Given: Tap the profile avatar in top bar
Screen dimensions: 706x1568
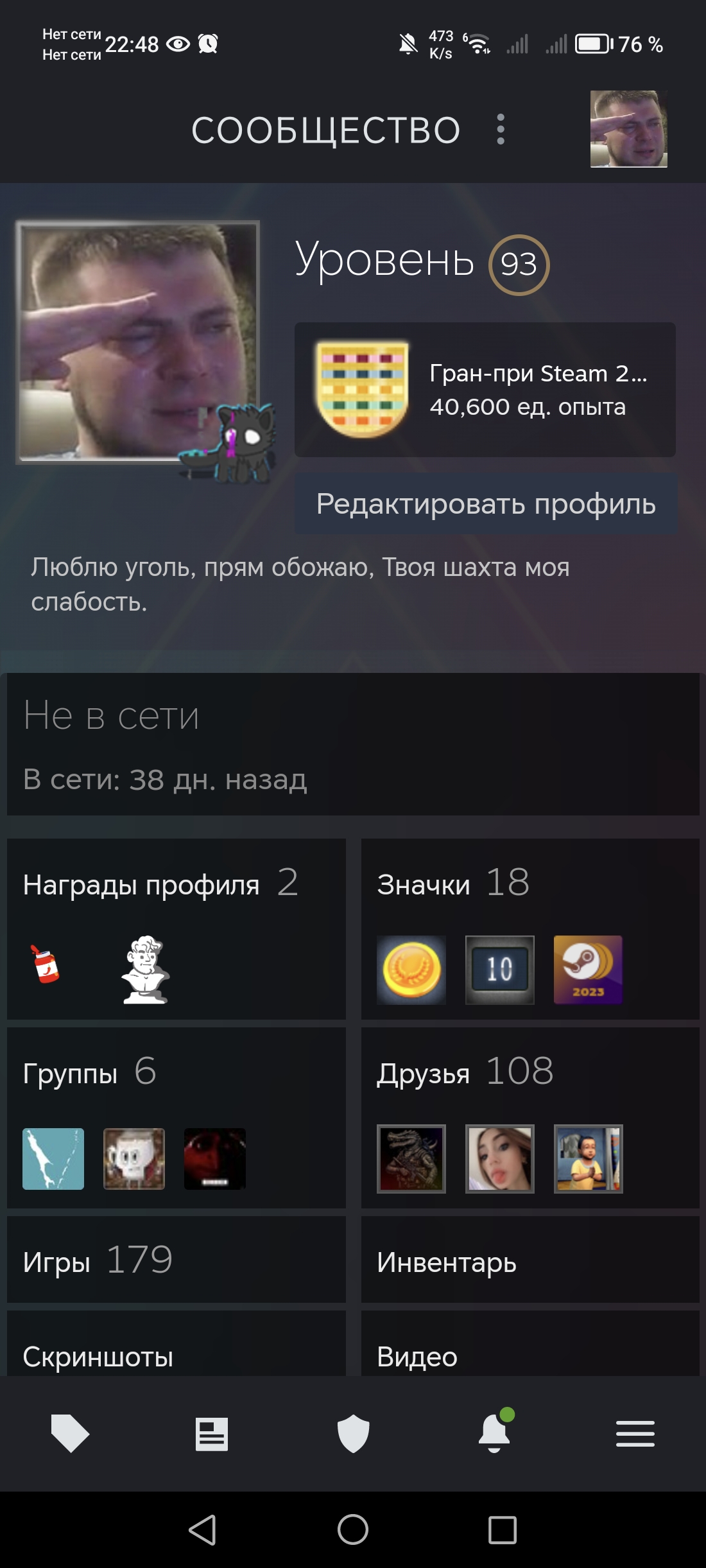Looking at the screenshot, I should coord(628,129).
